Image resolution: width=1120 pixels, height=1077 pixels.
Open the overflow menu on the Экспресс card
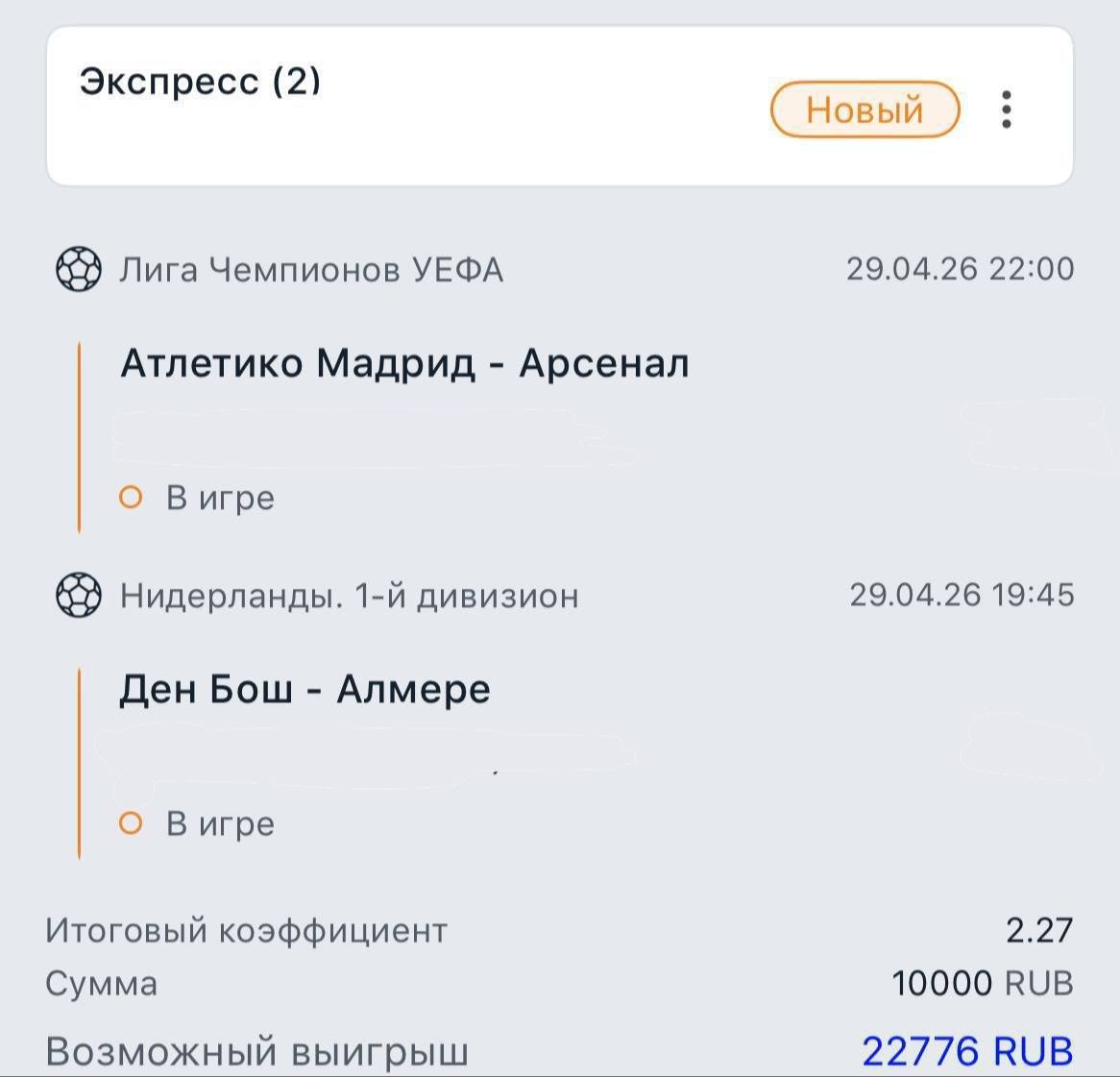[1006, 110]
